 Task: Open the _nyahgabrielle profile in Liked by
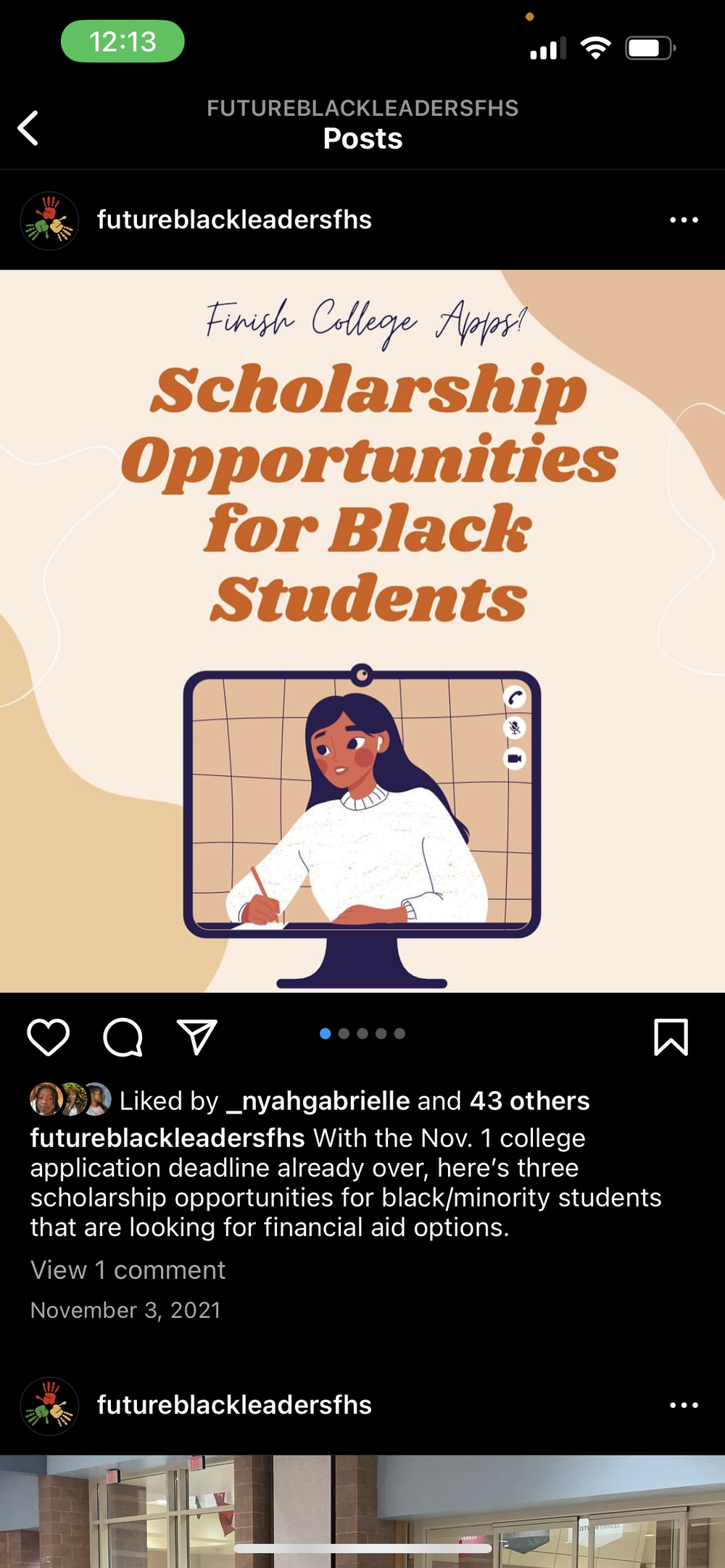[318, 1101]
